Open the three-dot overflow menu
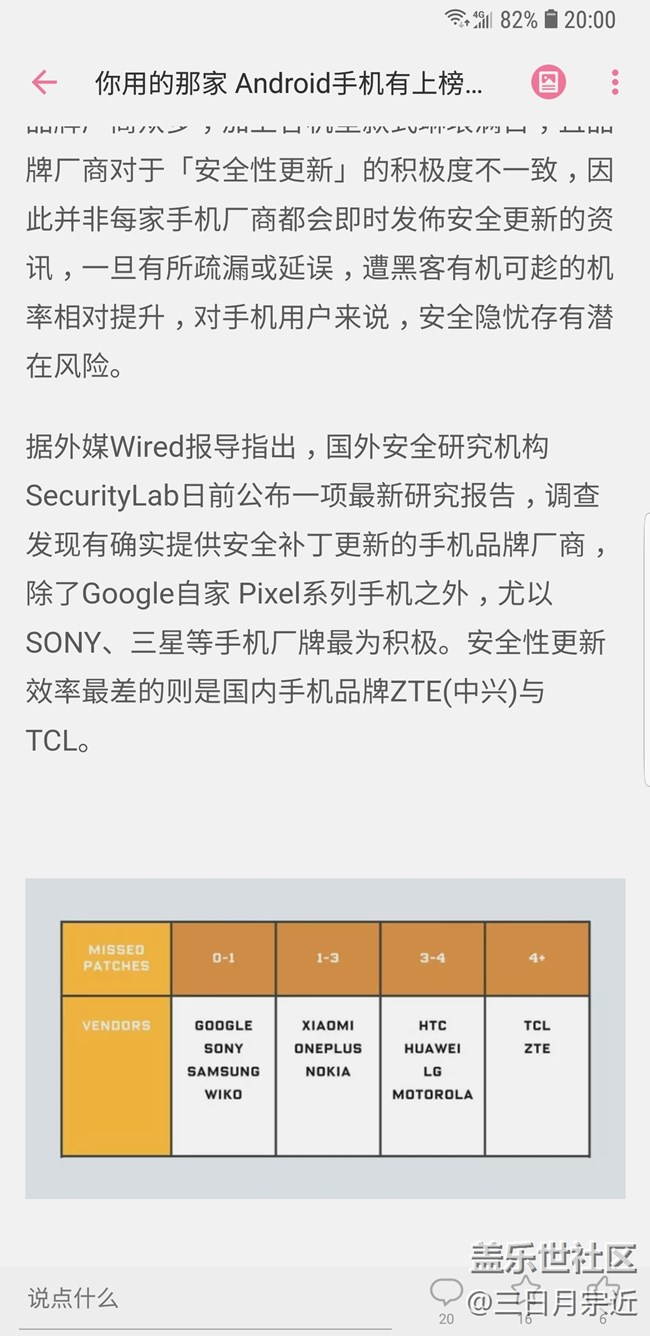This screenshot has width=650, height=1336. (614, 82)
